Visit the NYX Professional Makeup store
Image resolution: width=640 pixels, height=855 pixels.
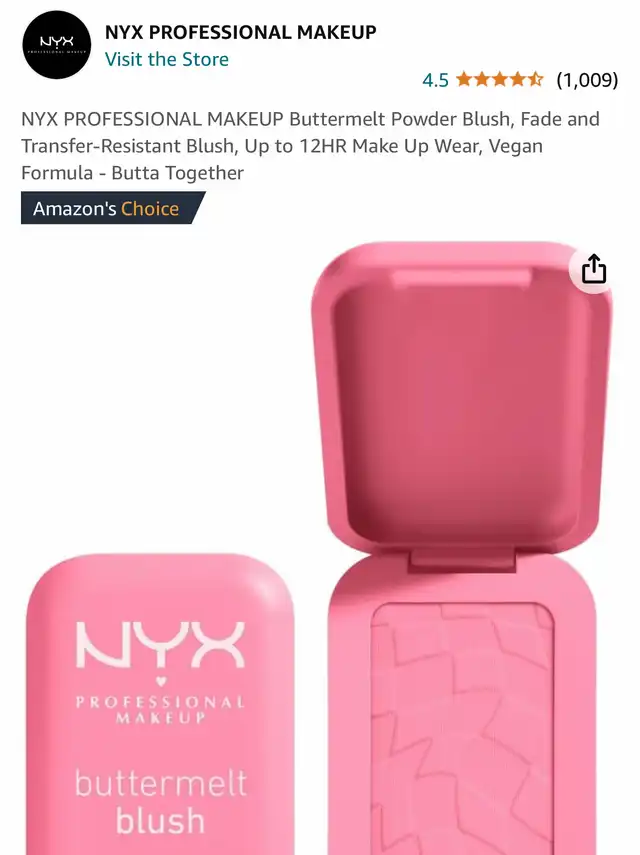click(x=167, y=59)
